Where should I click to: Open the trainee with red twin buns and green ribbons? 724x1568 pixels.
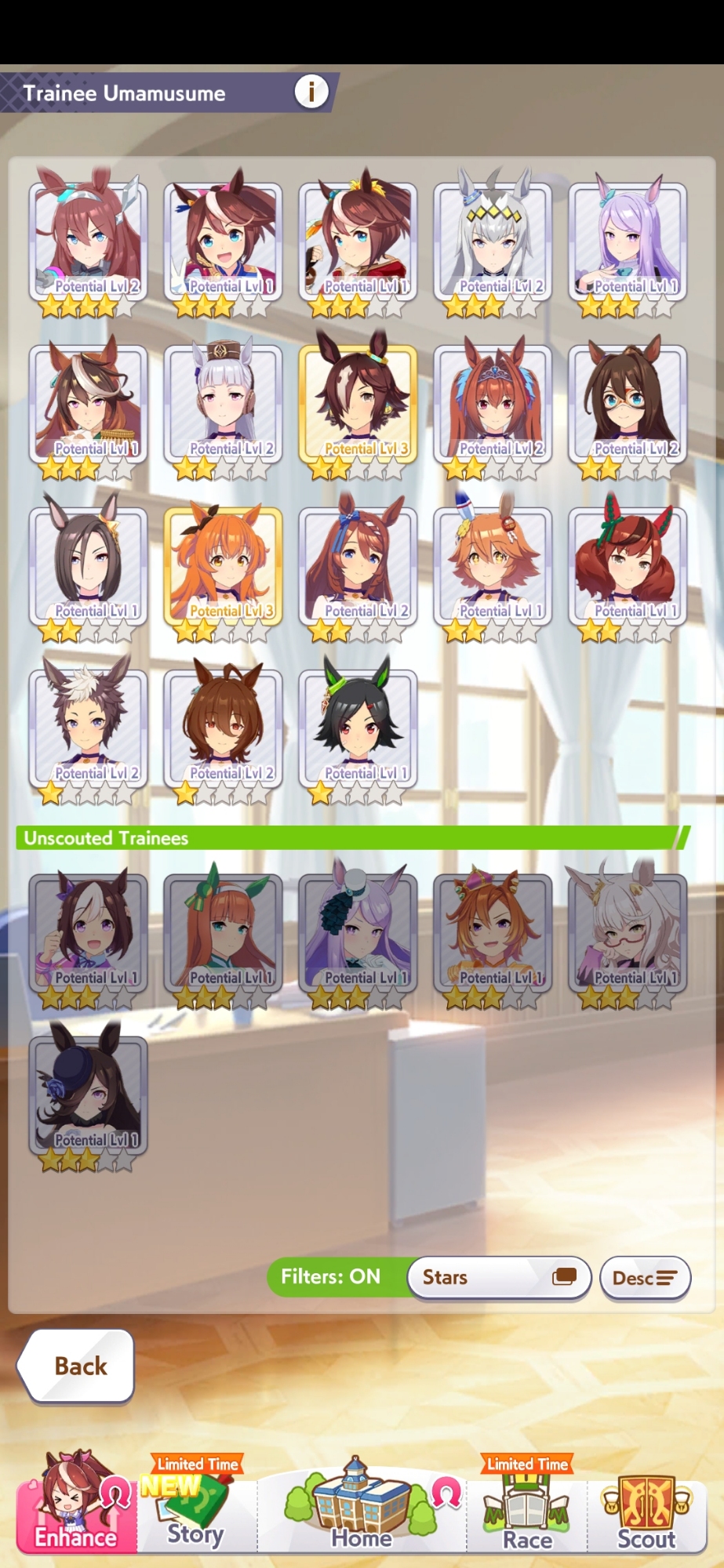tap(628, 566)
